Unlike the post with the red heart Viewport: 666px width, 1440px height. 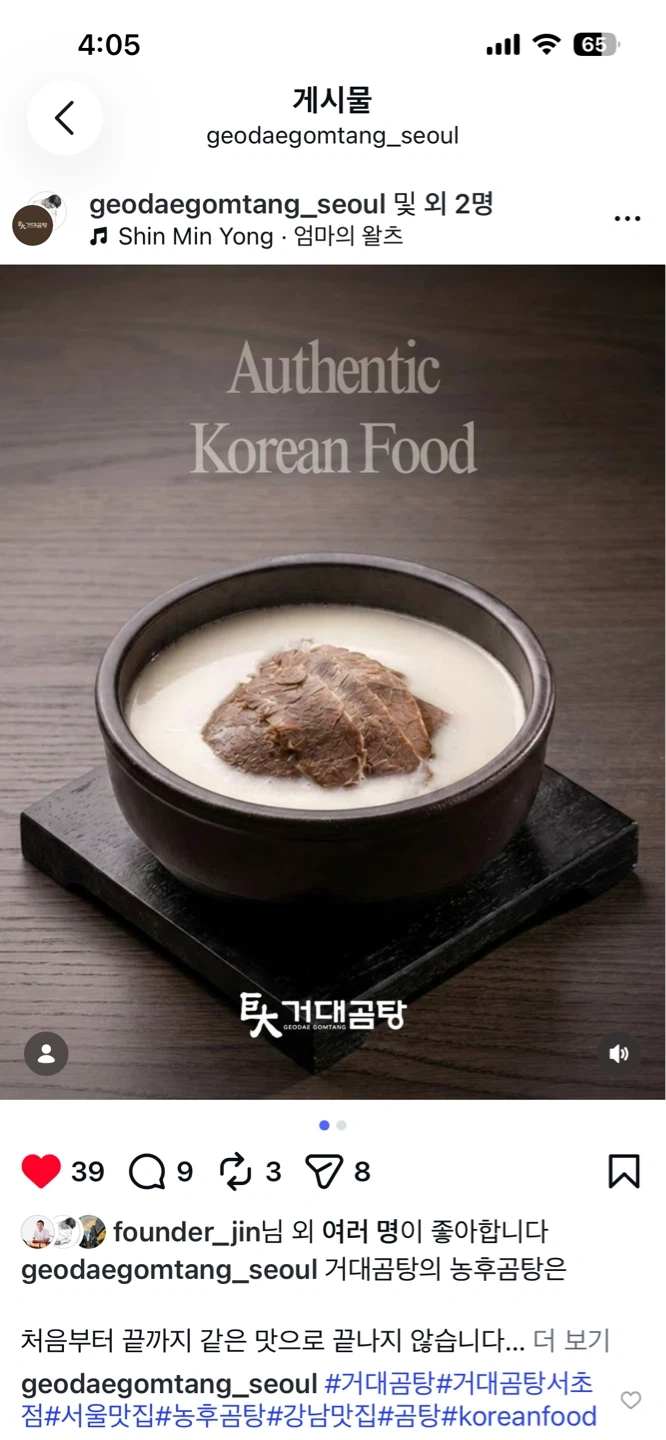click(41, 1171)
